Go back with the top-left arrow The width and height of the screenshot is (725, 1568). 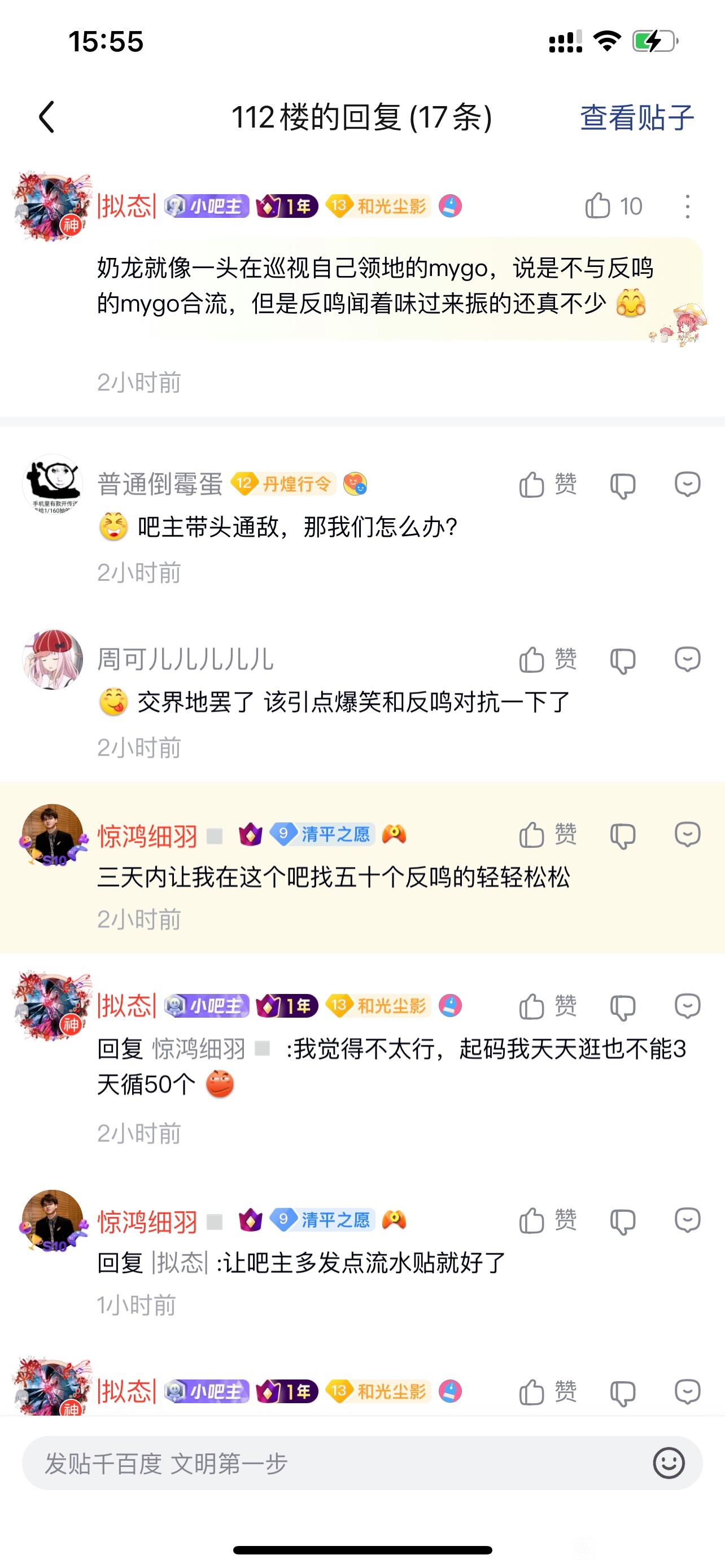click(47, 117)
